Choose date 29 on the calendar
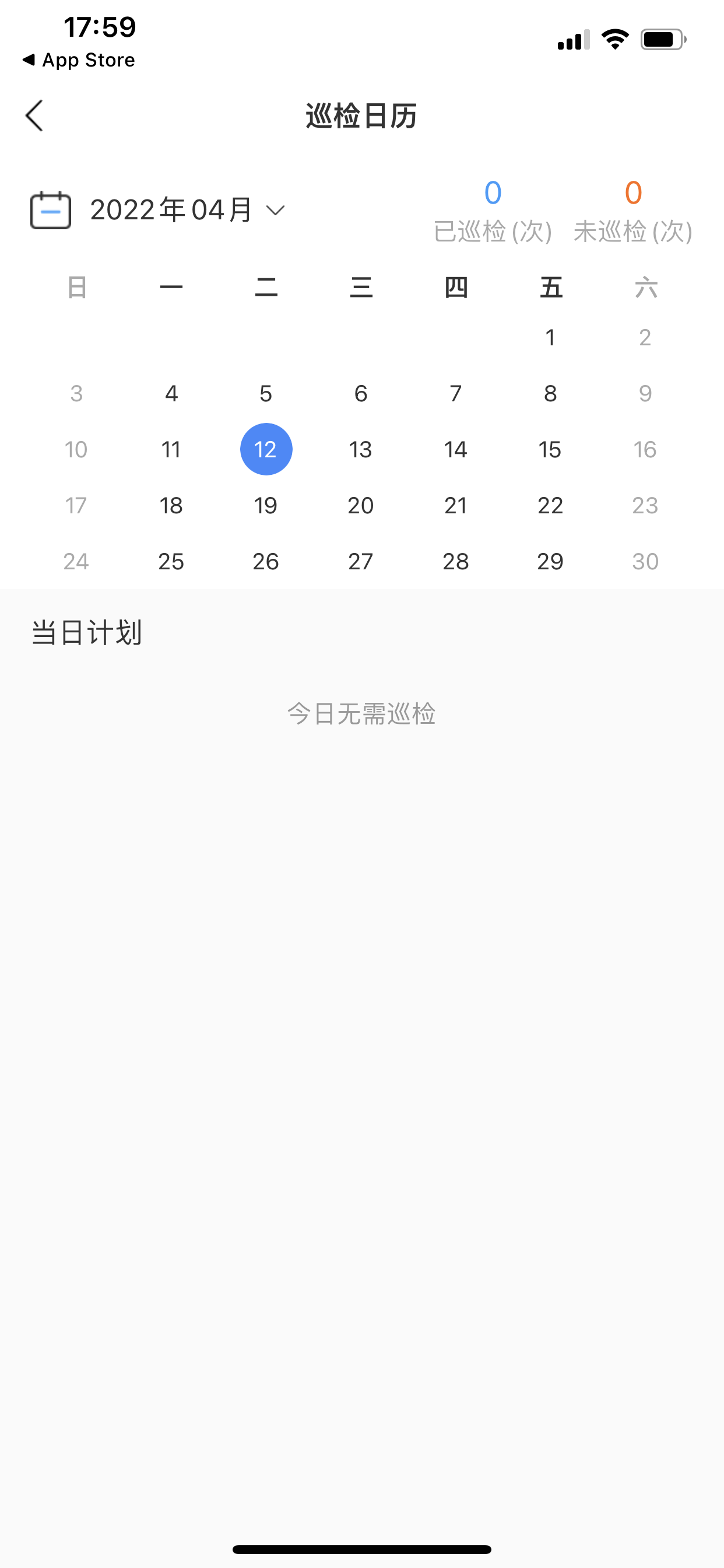This screenshot has height=1568, width=724. click(x=550, y=561)
